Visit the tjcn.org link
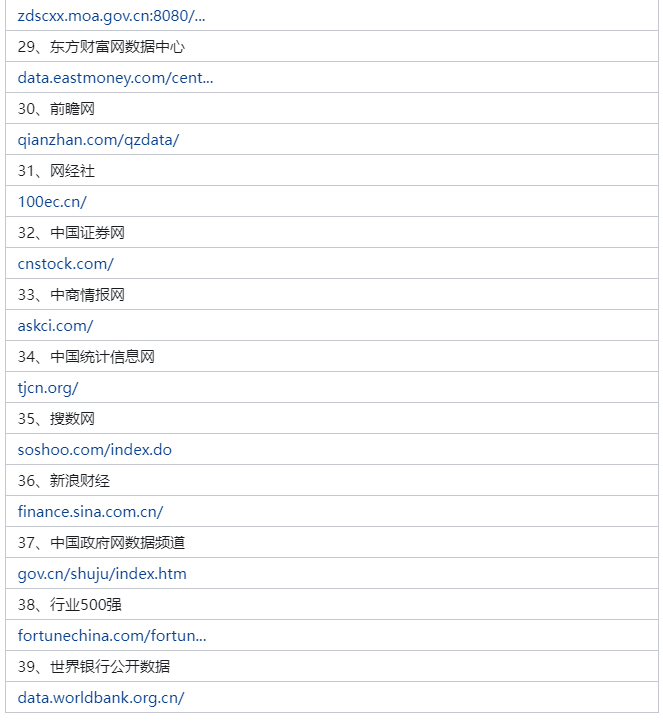663x724 pixels. pos(47,388)
